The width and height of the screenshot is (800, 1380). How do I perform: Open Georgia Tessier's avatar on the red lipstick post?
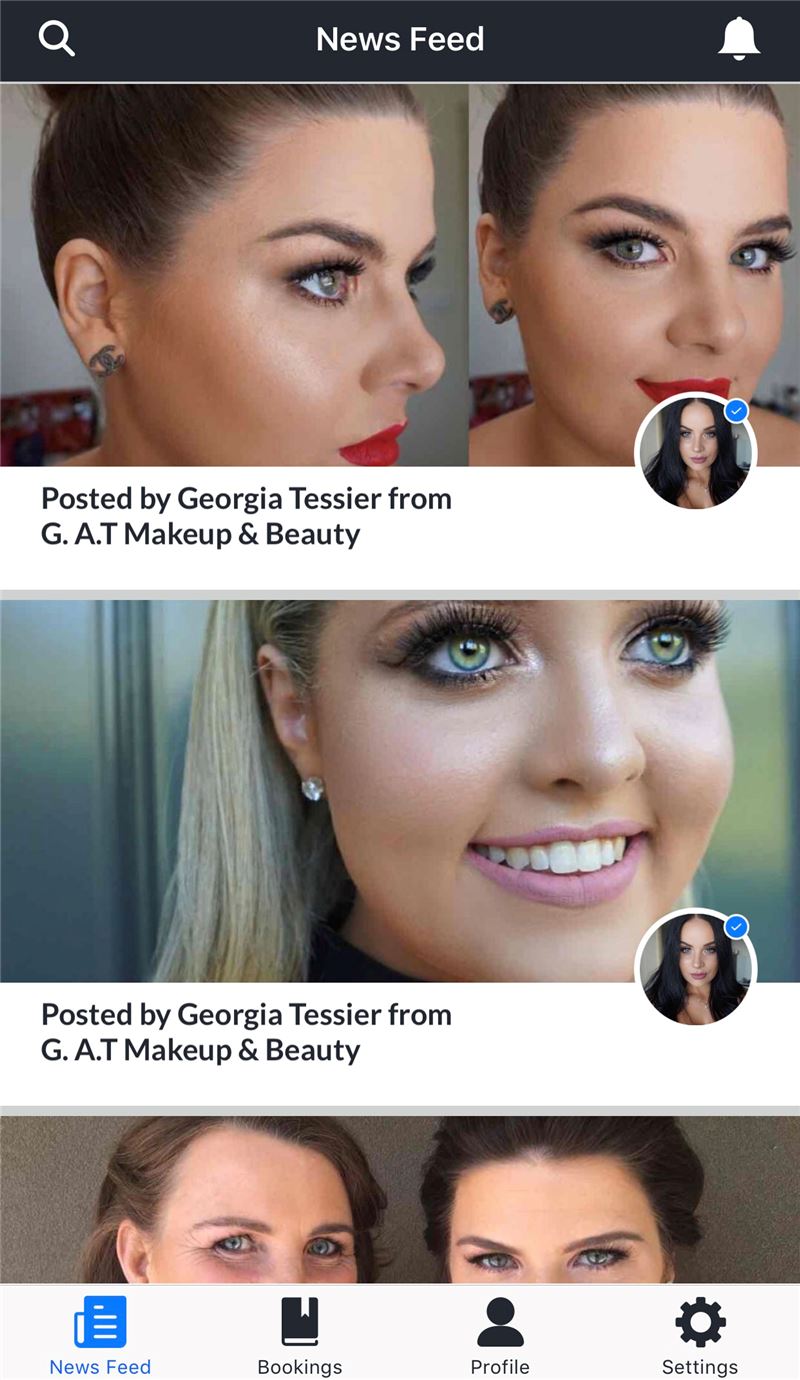point(696,454)
